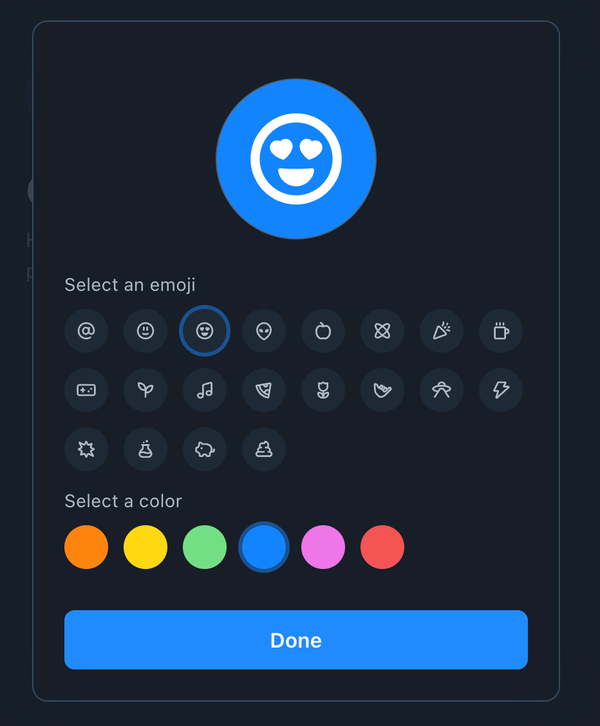This screenshot has height=726, width=600.
Task: Select the coffee mug emoji
Action: (x=501, y=331)
